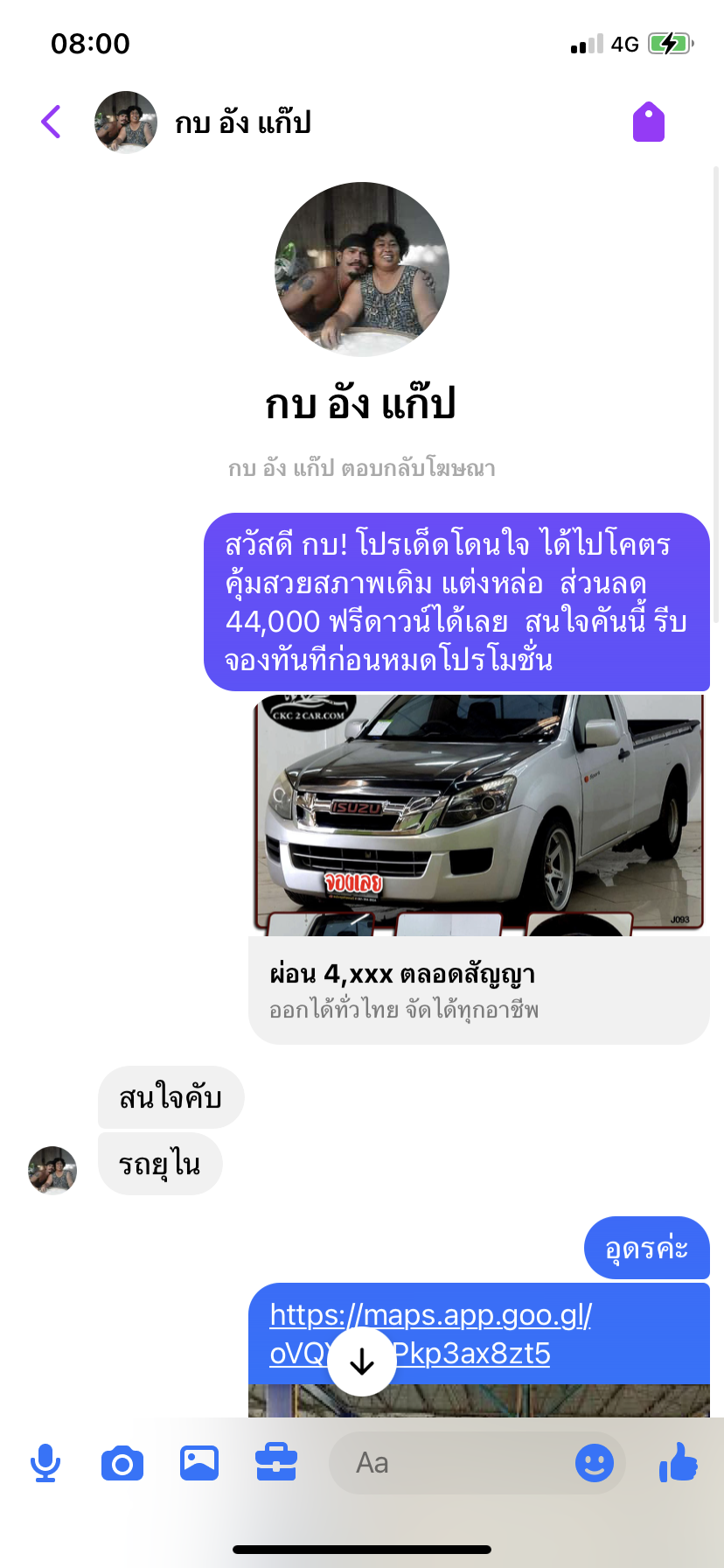Attach a picture from the gallery

pos(199,1463)
